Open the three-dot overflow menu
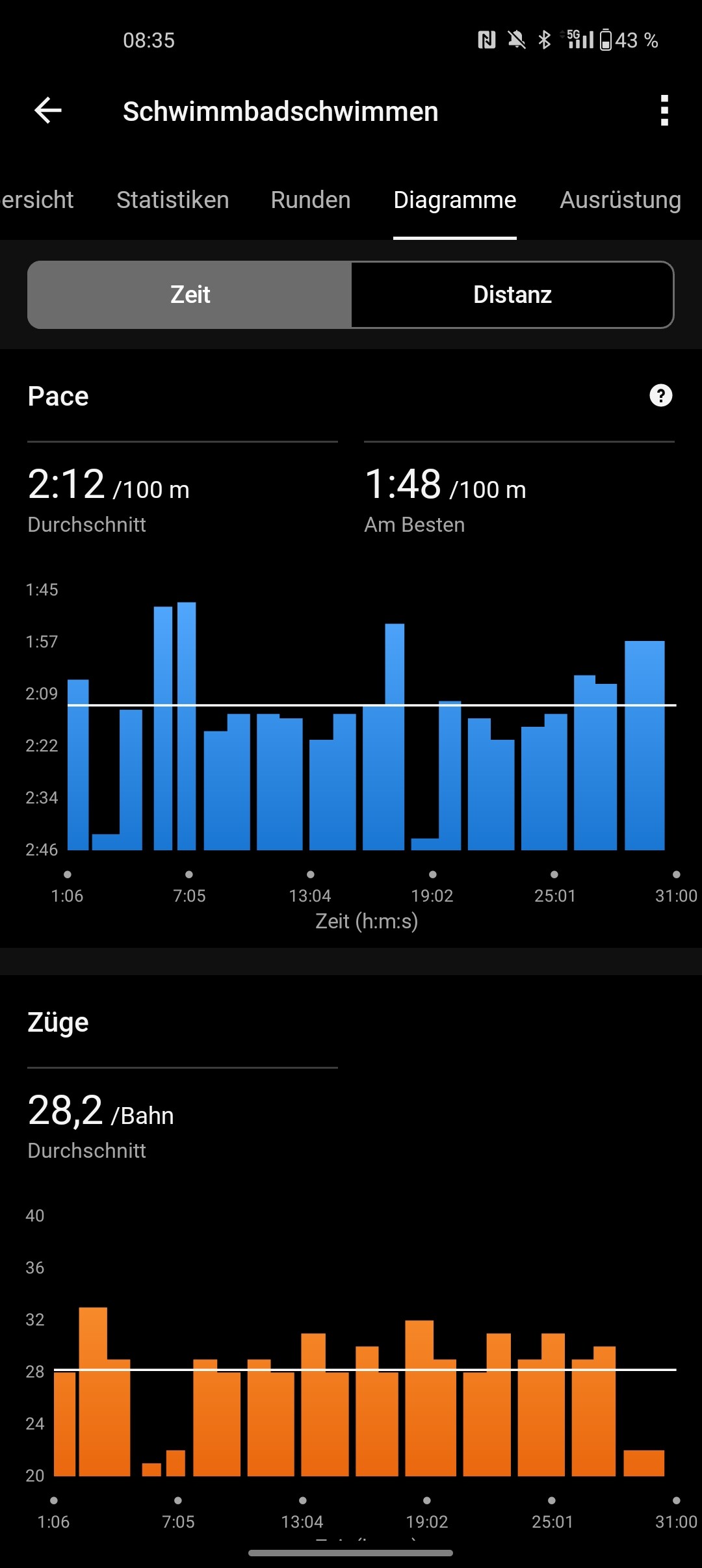 664,111
